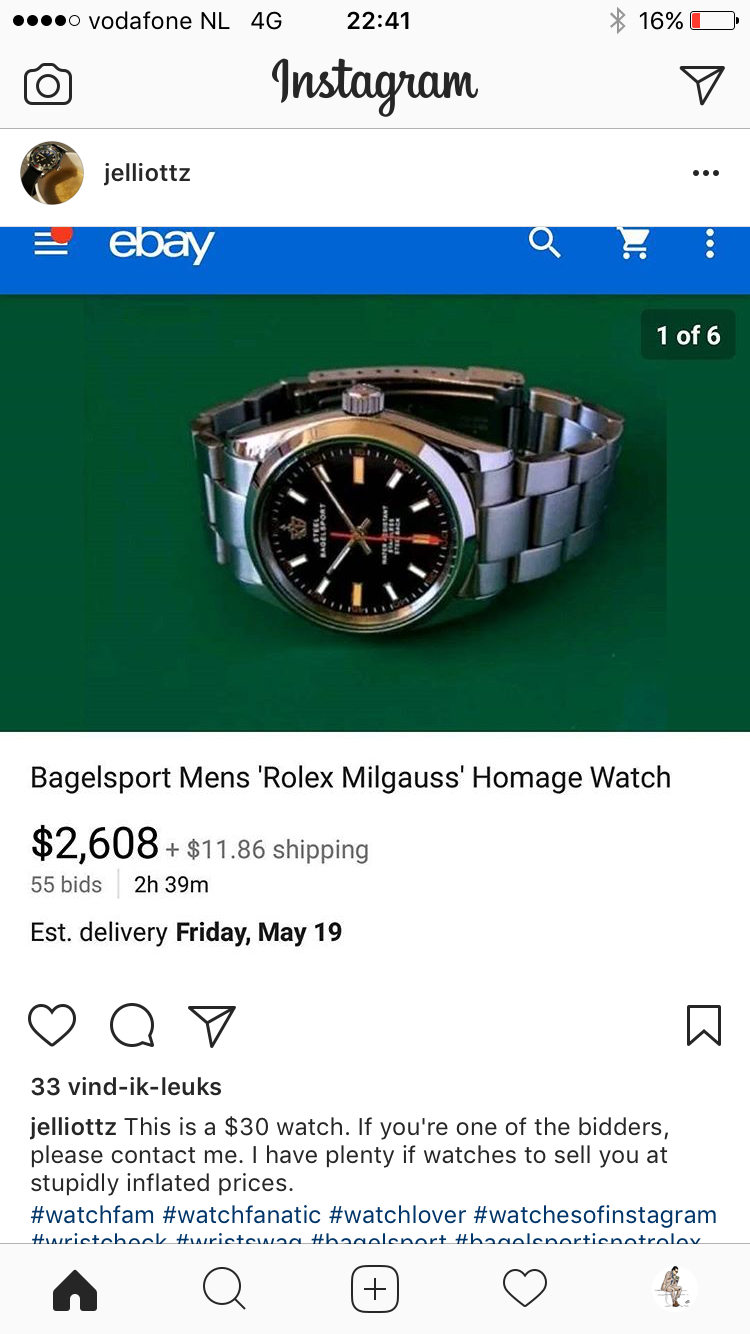Screen dimensions: 750x1334
Task: Tap jelliottz username in post header
Action: click(147, 173)
